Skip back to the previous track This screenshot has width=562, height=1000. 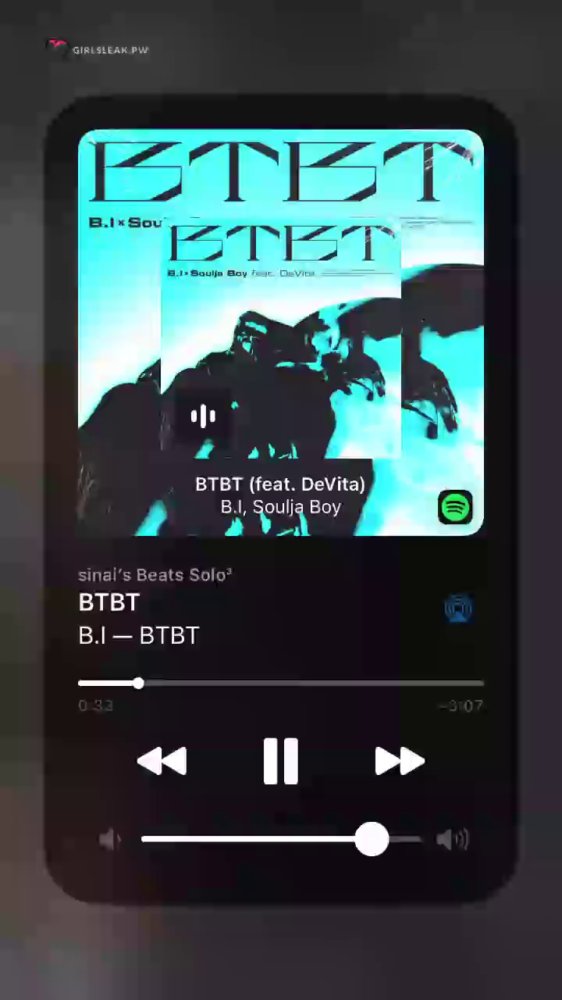(x=161, y=761)
